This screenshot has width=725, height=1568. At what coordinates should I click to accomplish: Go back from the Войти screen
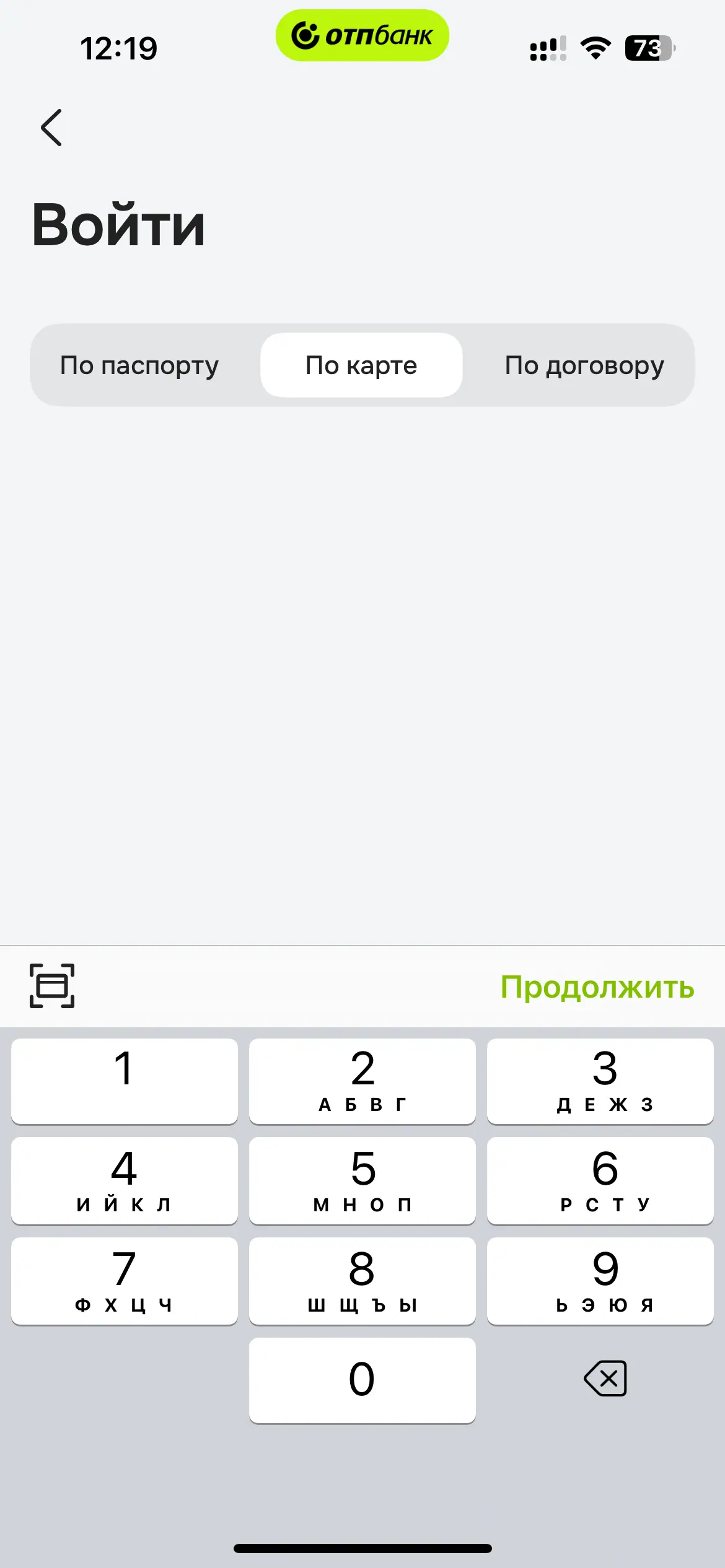coord(51,128)
